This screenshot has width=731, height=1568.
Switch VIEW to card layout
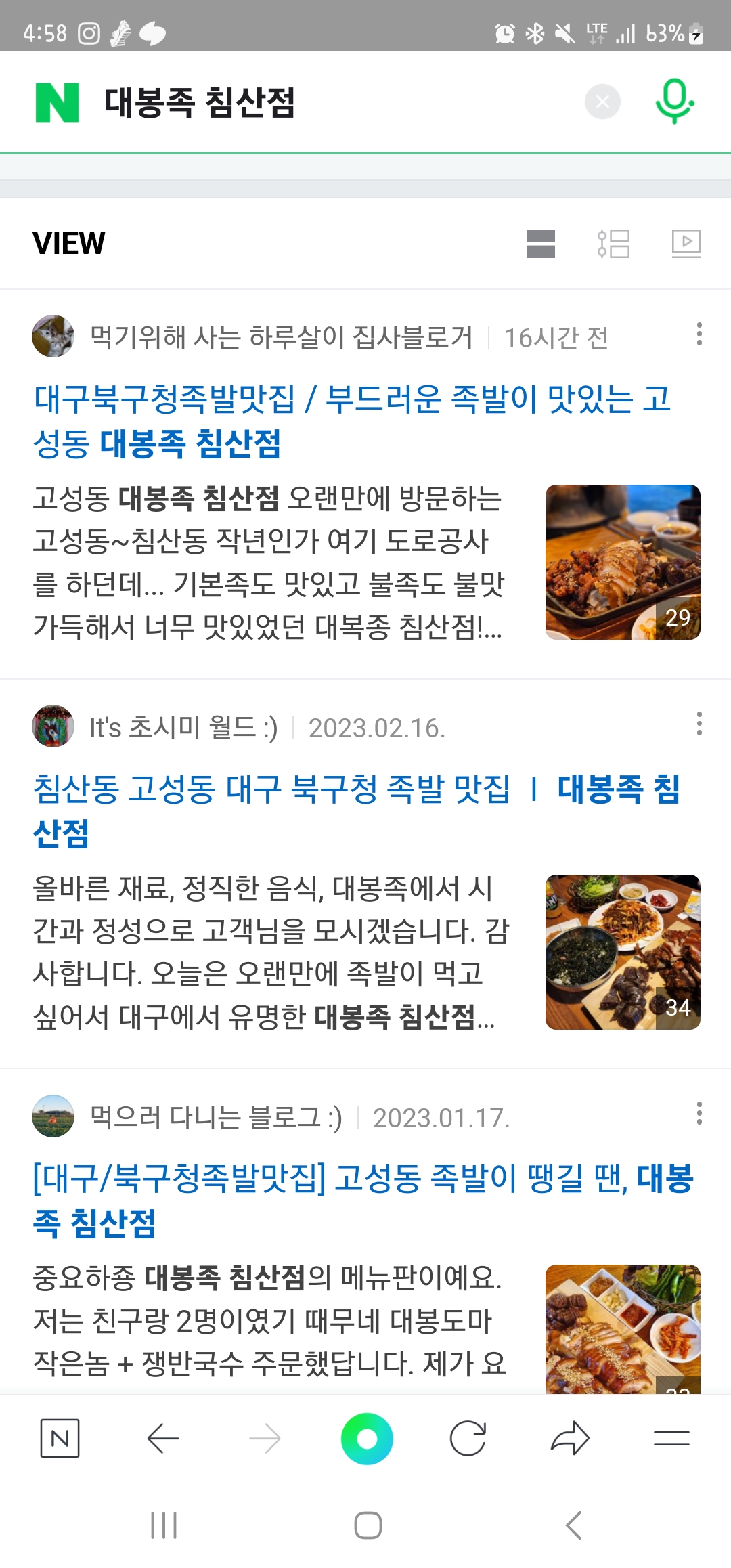(540, 244)
